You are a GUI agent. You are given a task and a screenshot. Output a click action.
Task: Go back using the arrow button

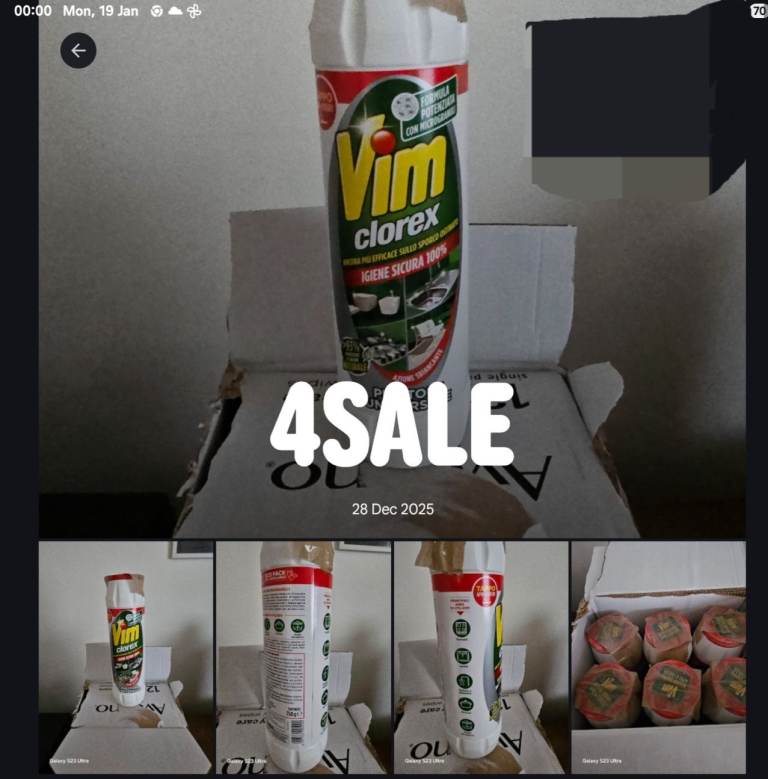tap(78, 51)
